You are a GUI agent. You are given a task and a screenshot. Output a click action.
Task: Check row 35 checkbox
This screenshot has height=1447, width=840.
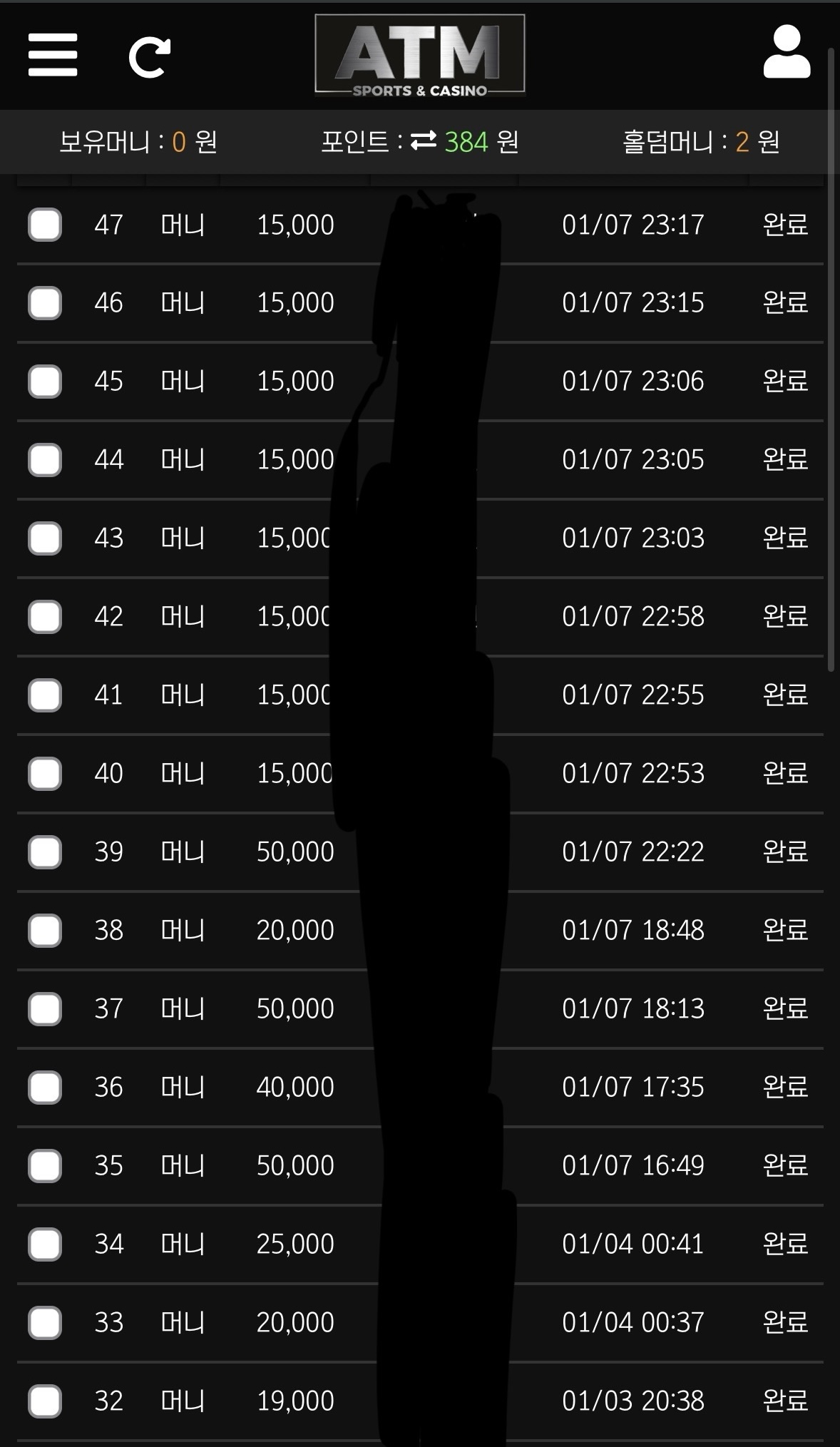[45, 1165]
